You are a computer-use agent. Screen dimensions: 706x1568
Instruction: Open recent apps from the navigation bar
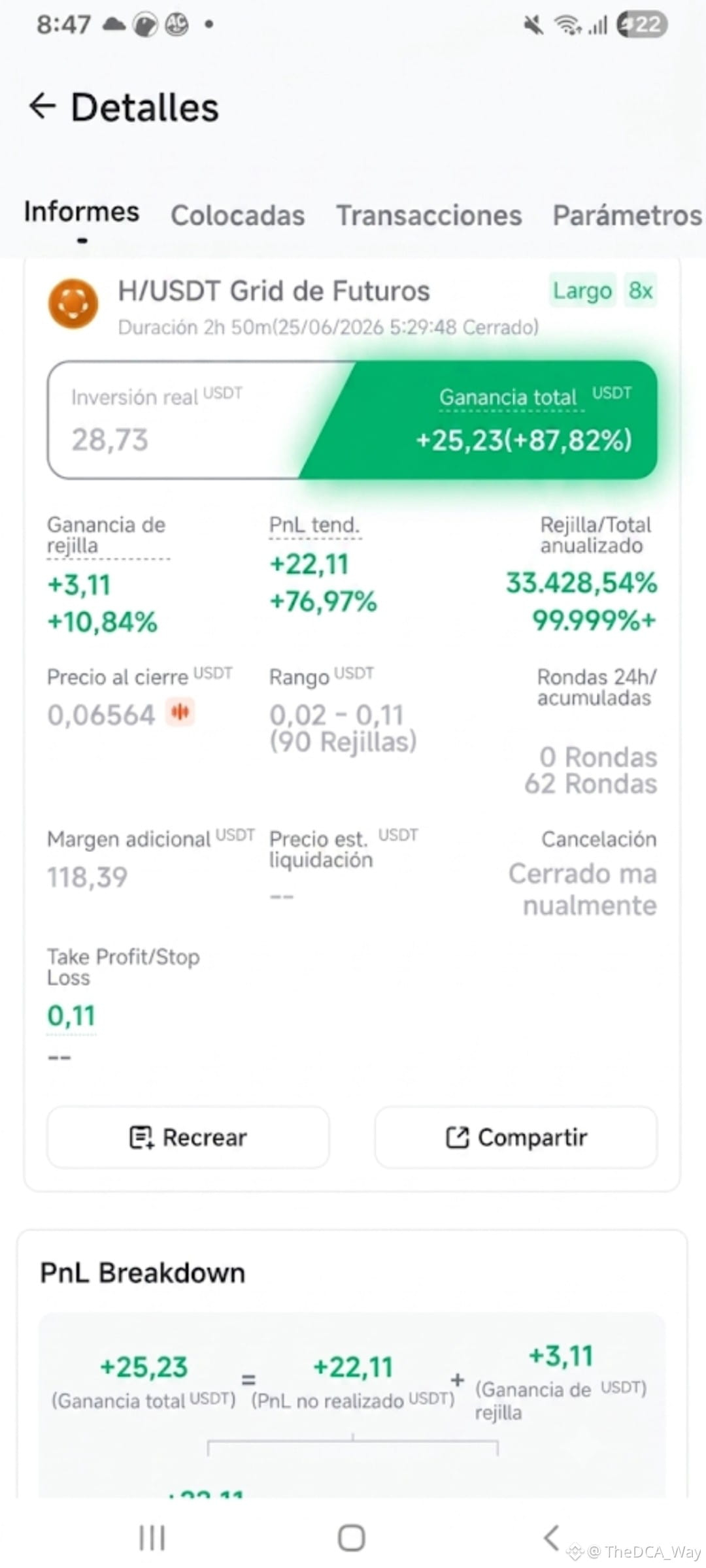pyautogui.click(x=152, y=1537)
